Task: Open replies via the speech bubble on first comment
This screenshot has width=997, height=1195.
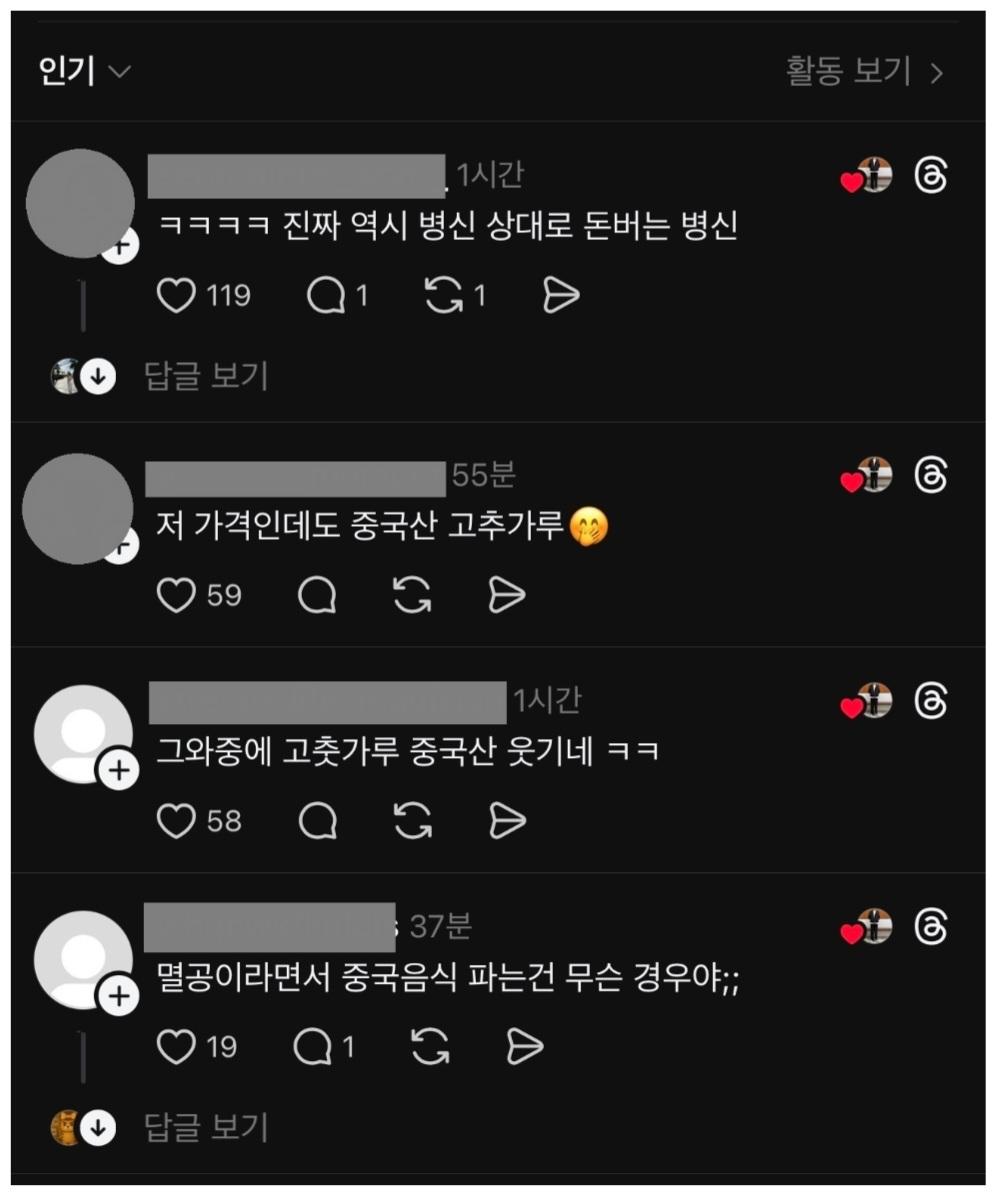Action: click(x=328, y=294)
